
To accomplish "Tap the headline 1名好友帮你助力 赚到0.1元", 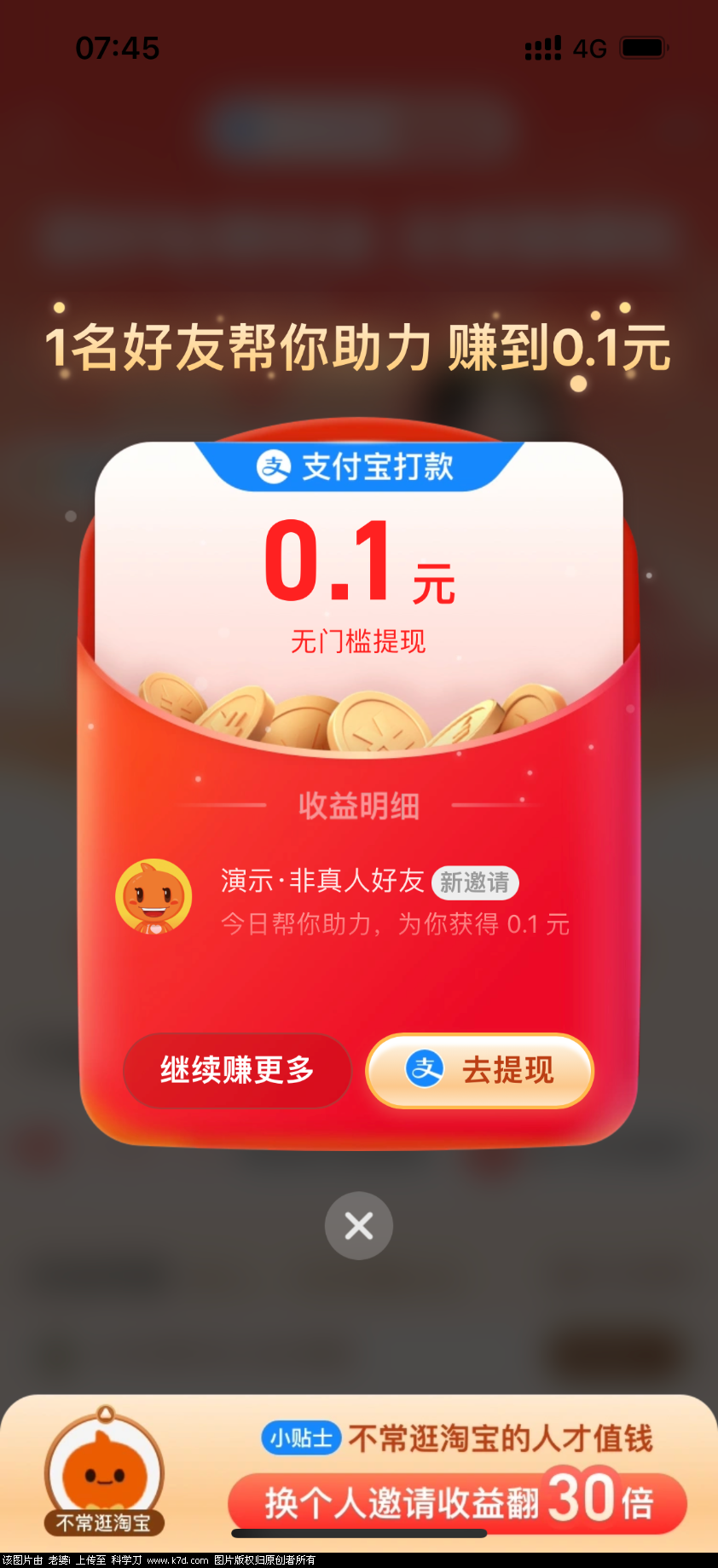I will (358, 347).
